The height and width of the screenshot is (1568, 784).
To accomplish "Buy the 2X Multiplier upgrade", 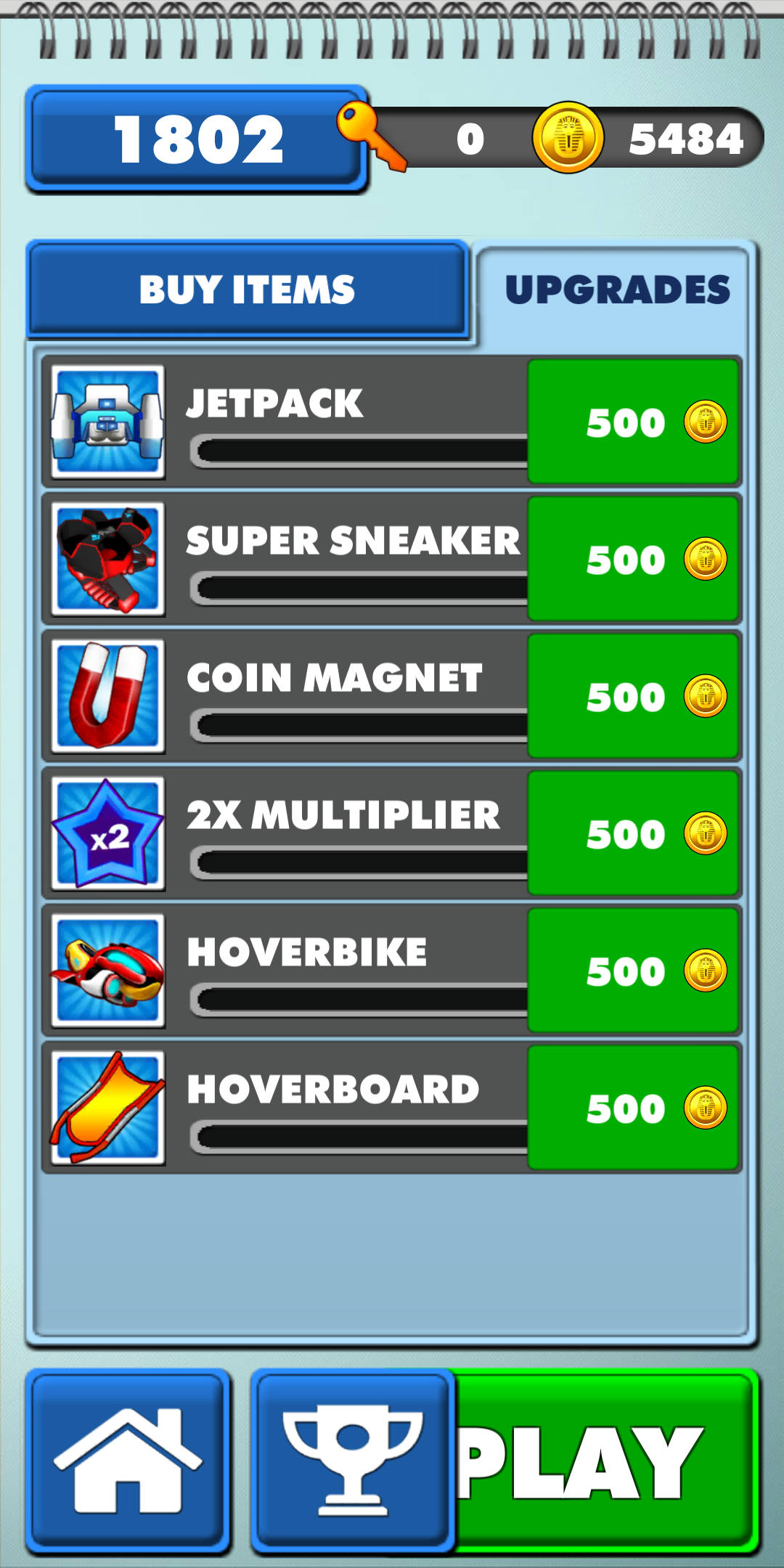I will [633, 833].
